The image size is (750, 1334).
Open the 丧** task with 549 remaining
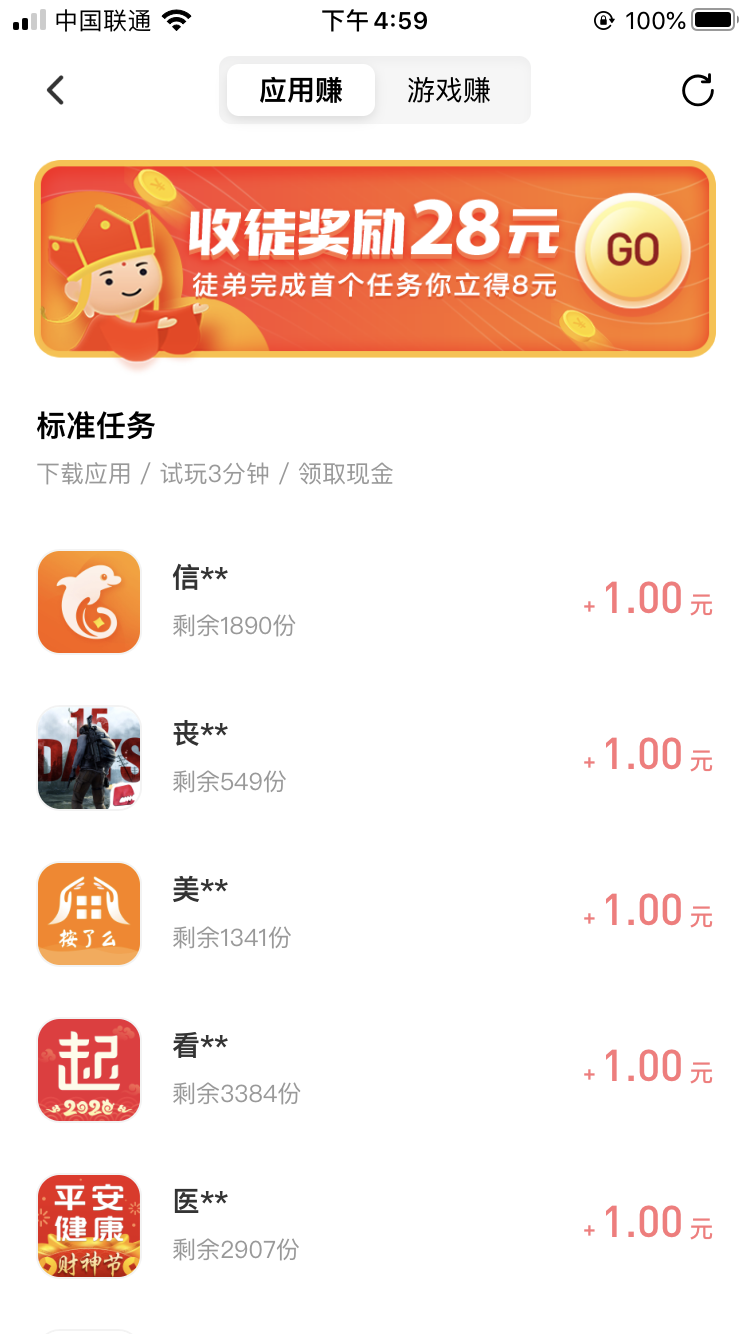375,758
